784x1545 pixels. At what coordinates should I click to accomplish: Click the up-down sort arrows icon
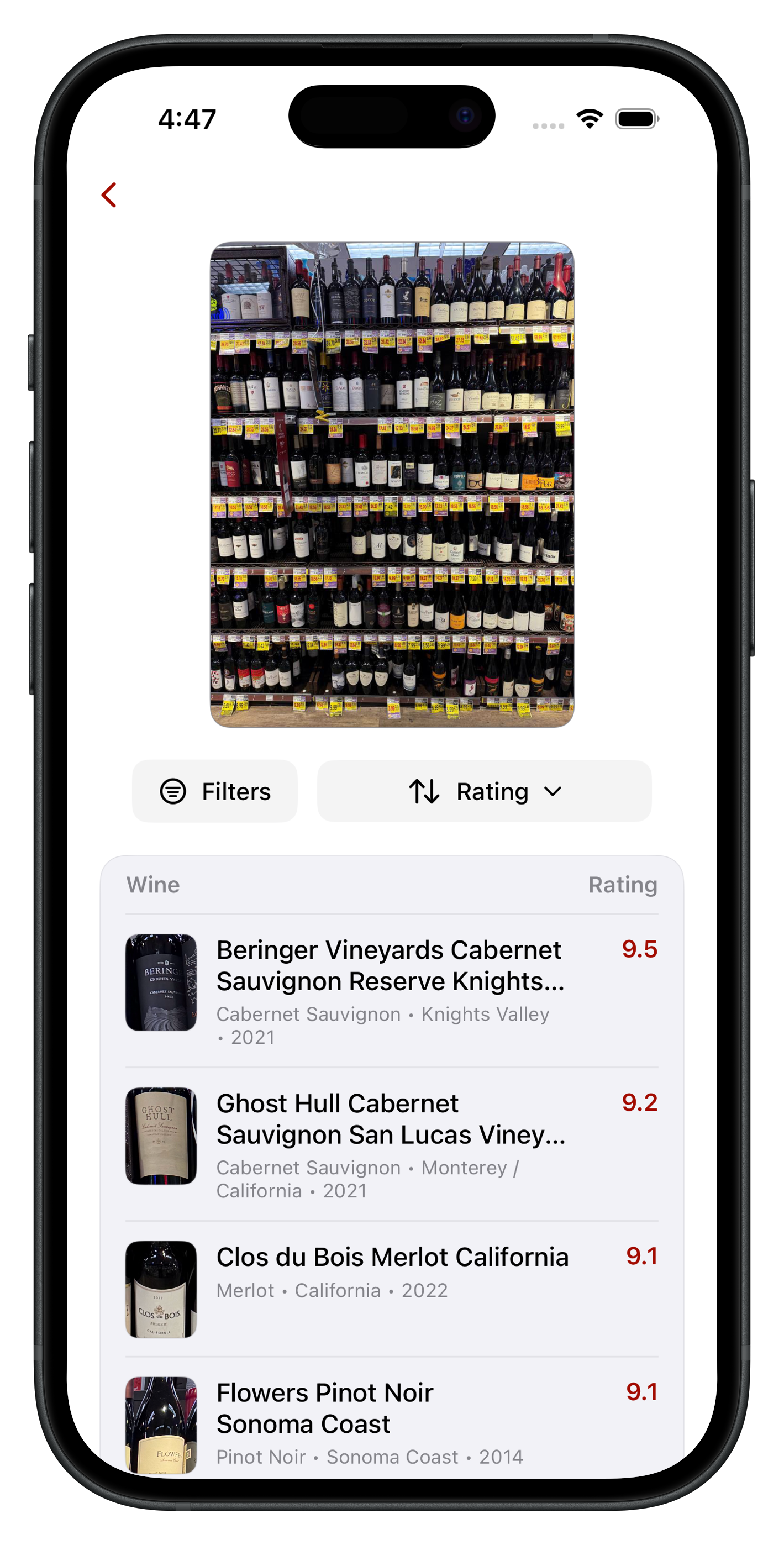click(x=424, y=791)
